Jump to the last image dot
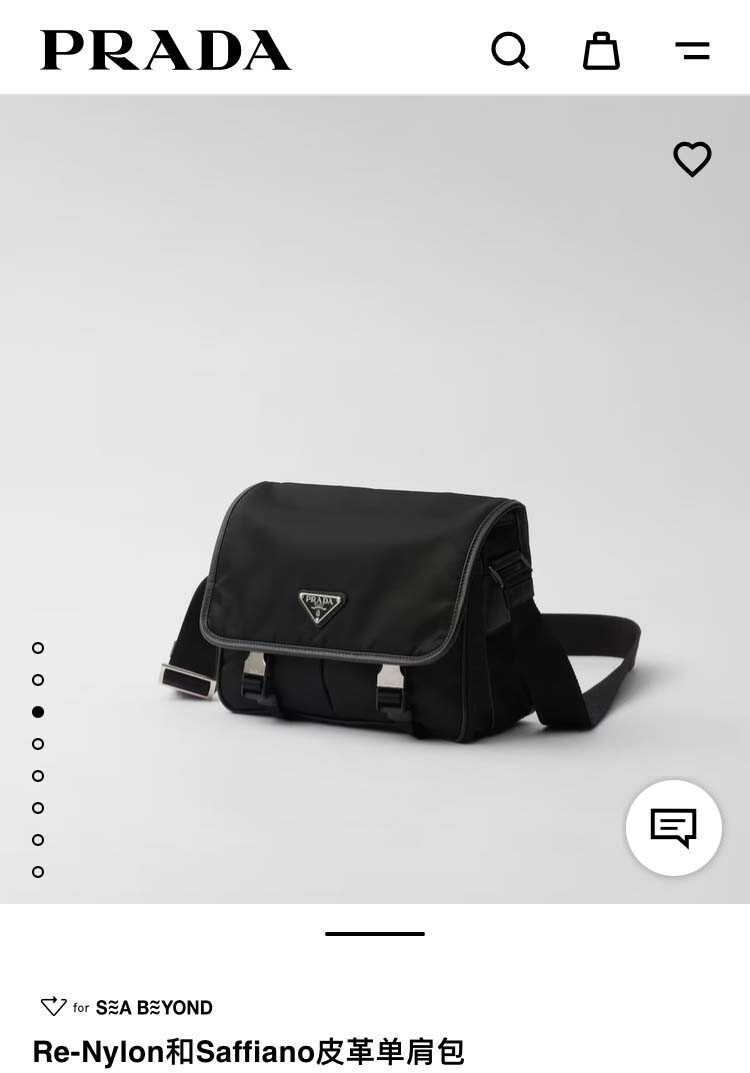The height and width of the screenshot is (1073, 750). click(x=38, y=872)
